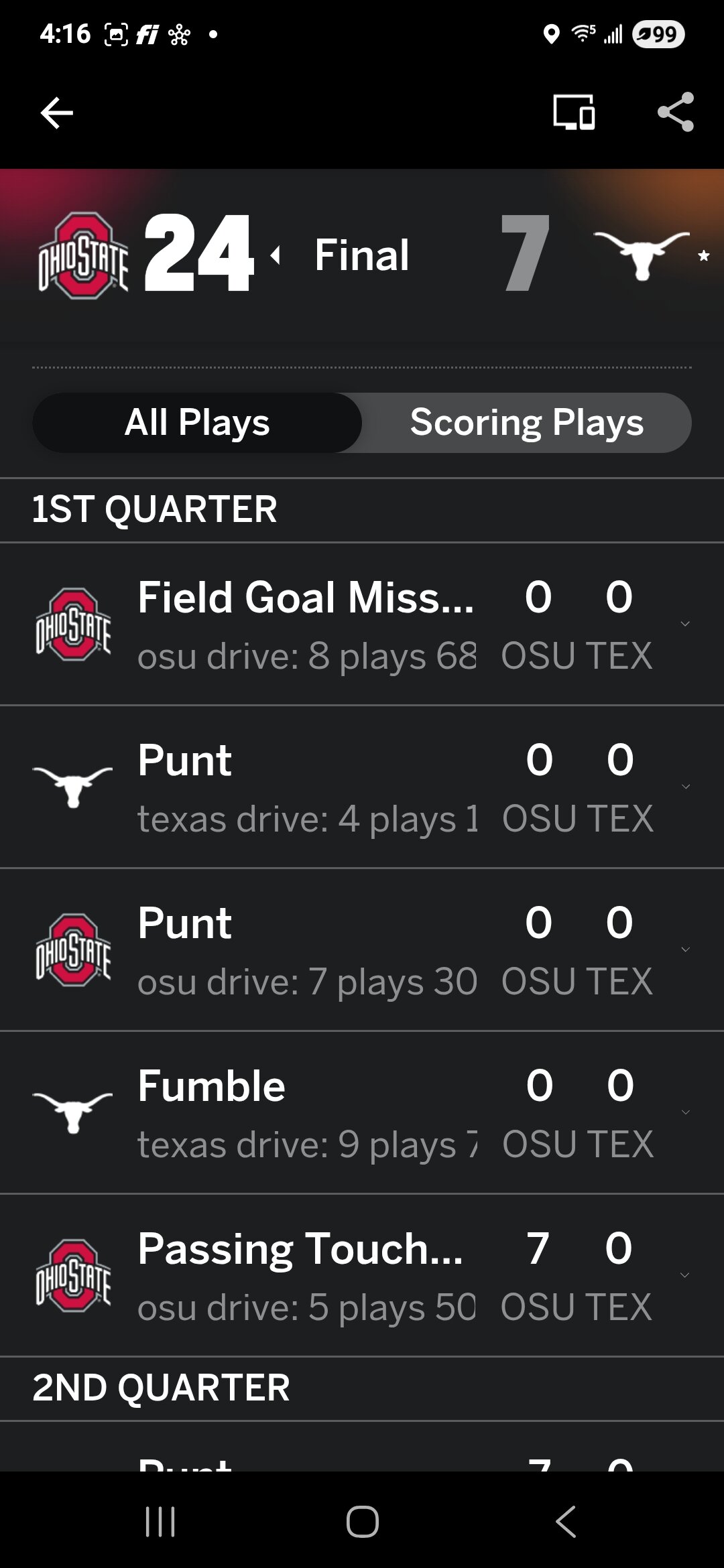
Task: Expand the Texas 4-play Punt drive
Action: tap(362, 787)
